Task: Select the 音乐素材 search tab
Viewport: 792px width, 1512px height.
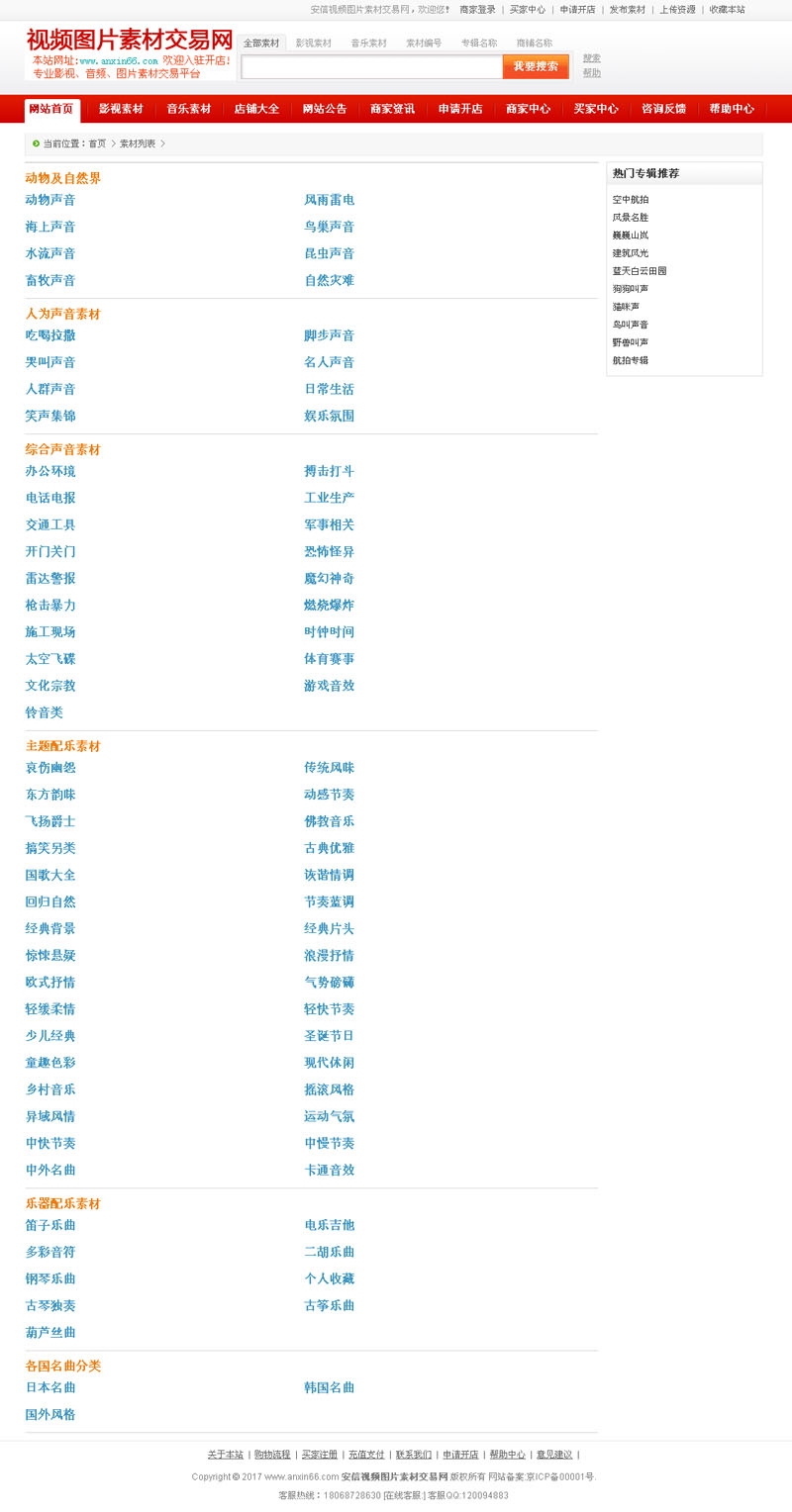Action: point(369,44)
